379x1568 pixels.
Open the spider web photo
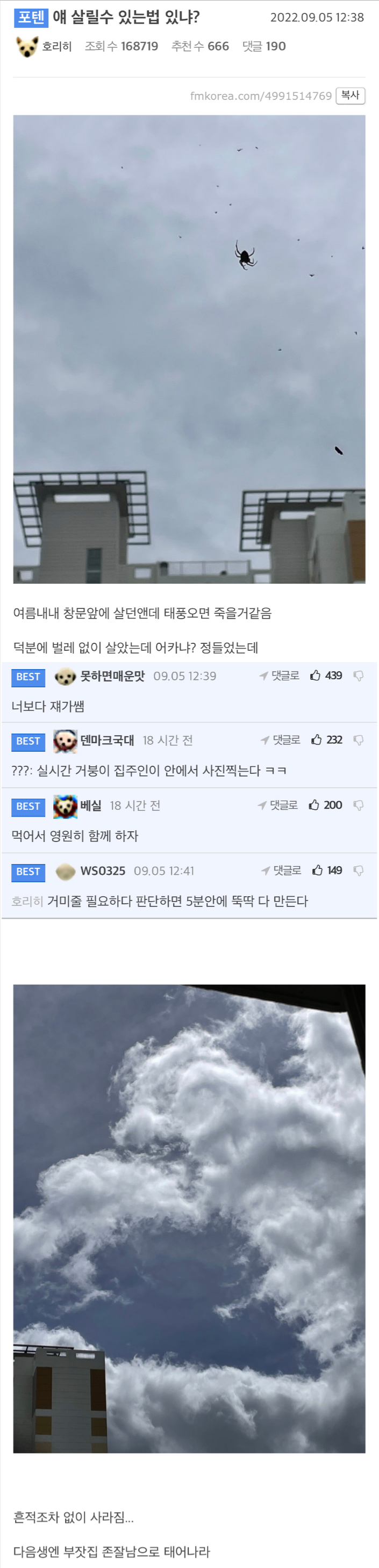click(189, 349)
